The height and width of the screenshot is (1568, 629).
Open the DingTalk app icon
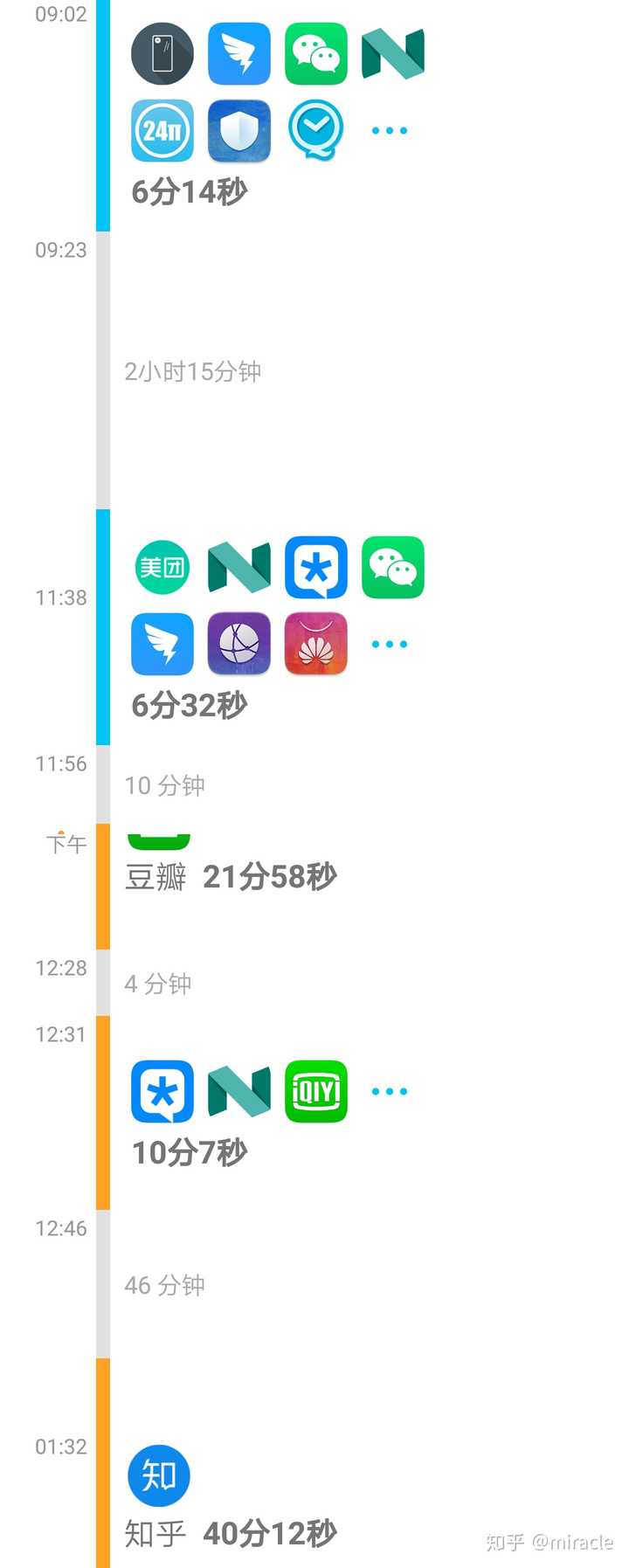[238, 53]
